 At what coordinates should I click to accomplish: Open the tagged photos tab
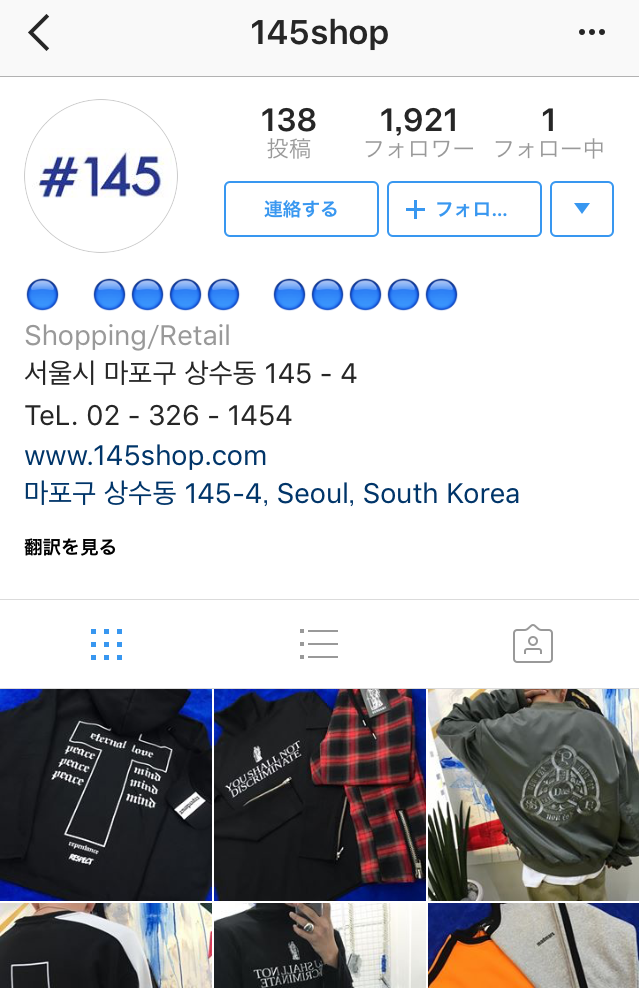tap(532, 645)
